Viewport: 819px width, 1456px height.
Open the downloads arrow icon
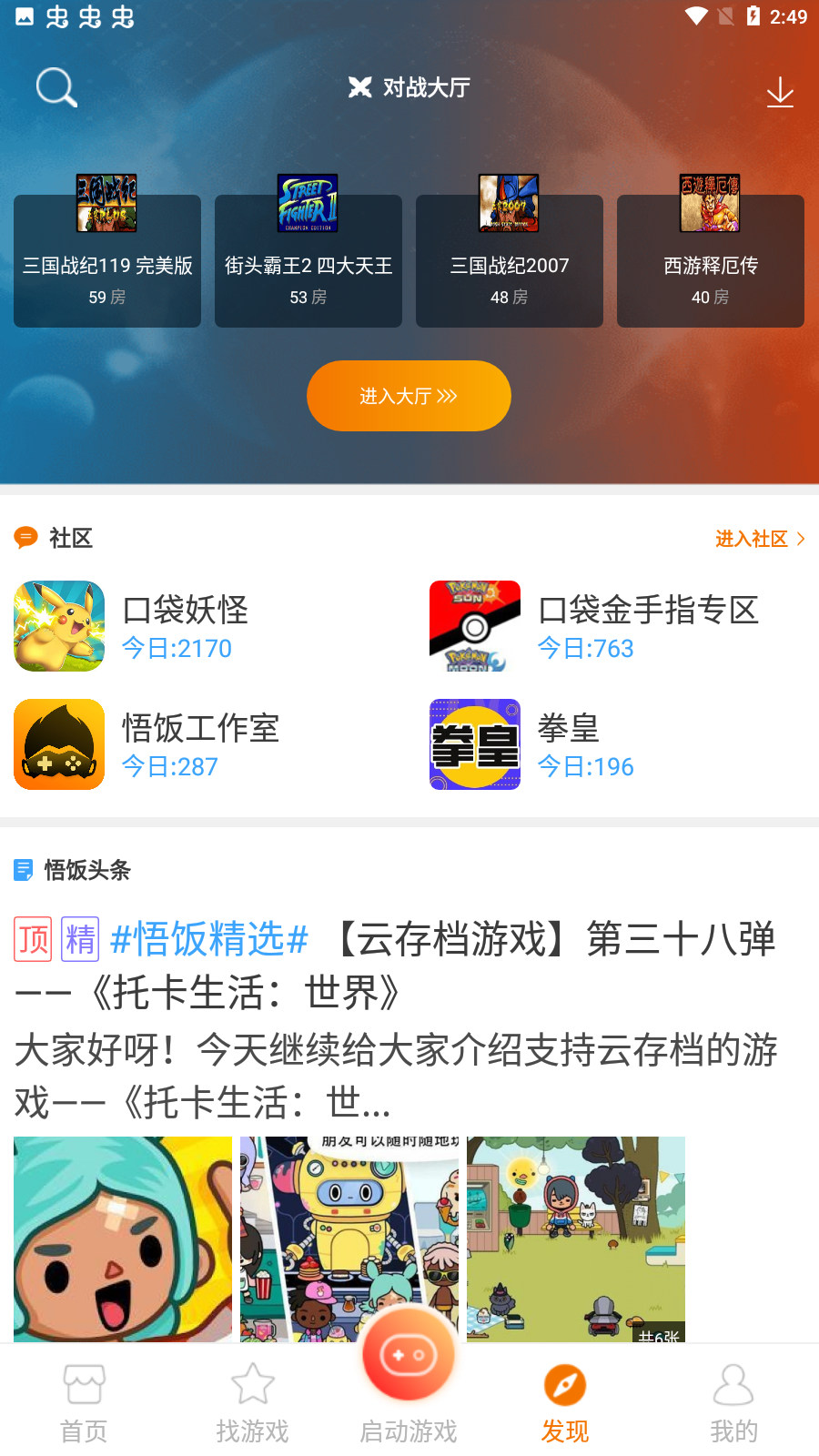point(780,92)
